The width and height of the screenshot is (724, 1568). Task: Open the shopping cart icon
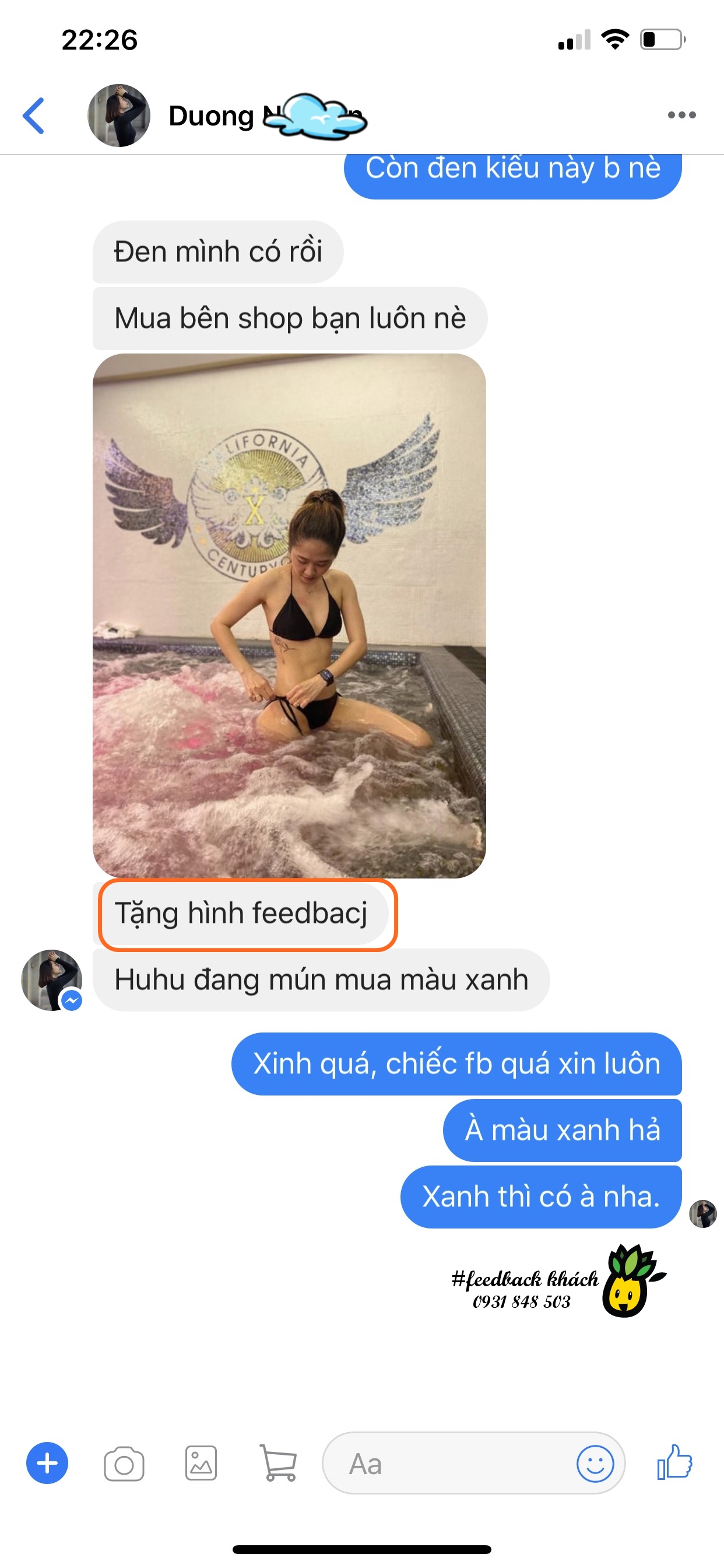(278, 1464)
